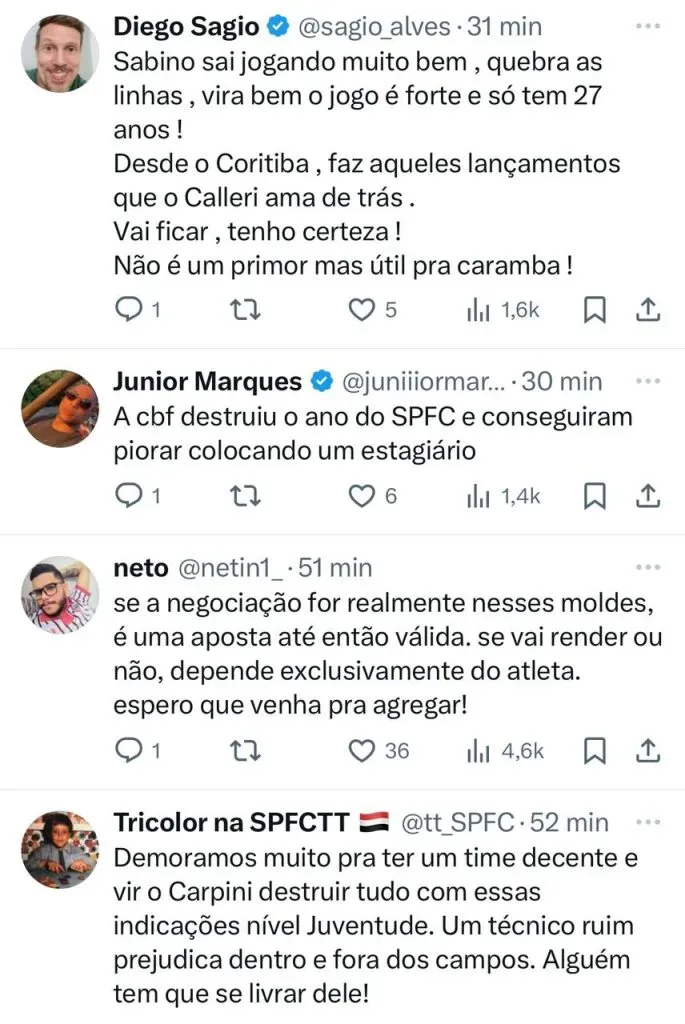The image size is (685, 1024).
Task: View neto's profile via avatar
Action: (x=60, y=594)
